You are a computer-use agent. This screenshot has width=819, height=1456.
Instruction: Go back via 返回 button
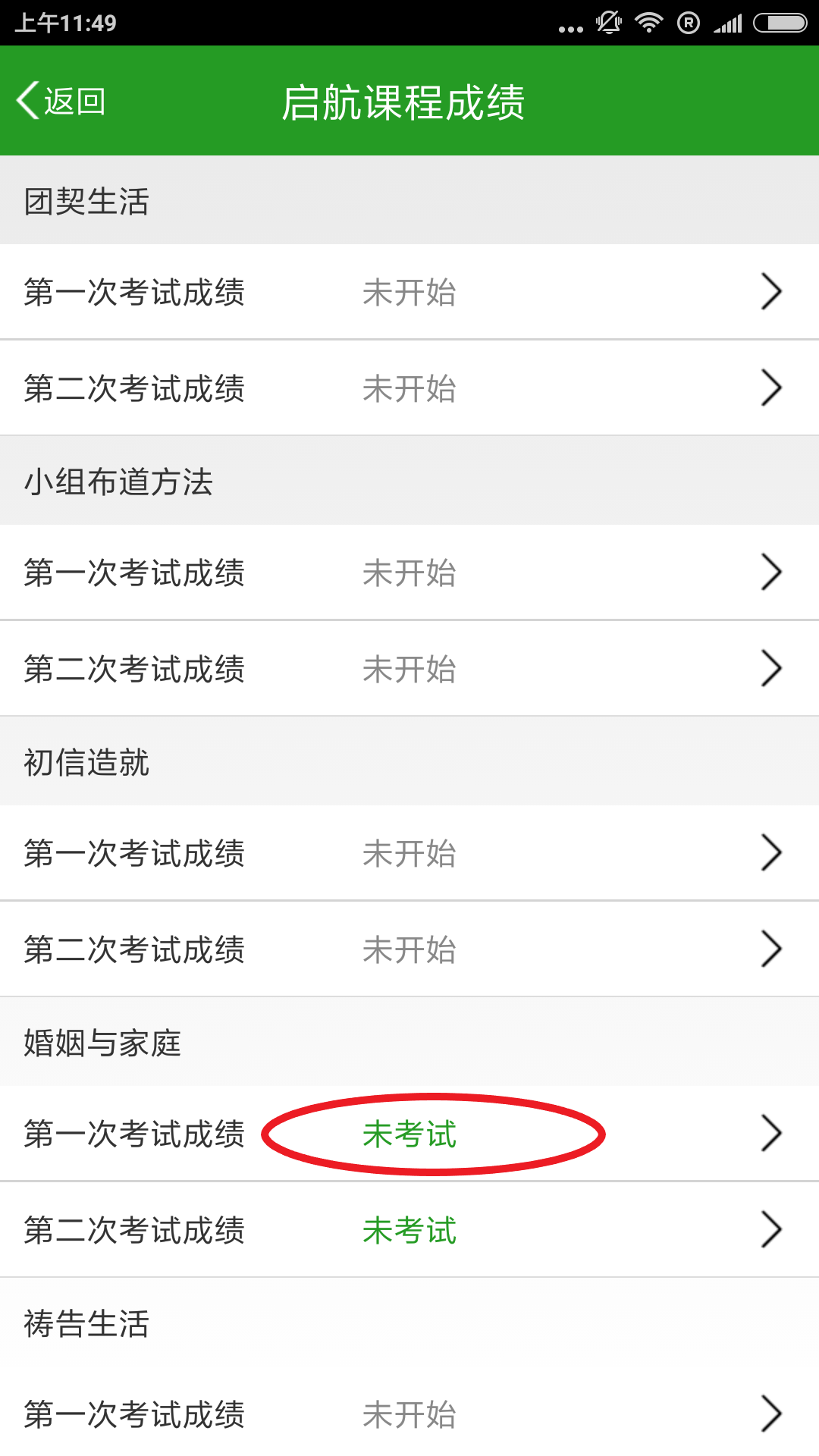coord(62,101)
